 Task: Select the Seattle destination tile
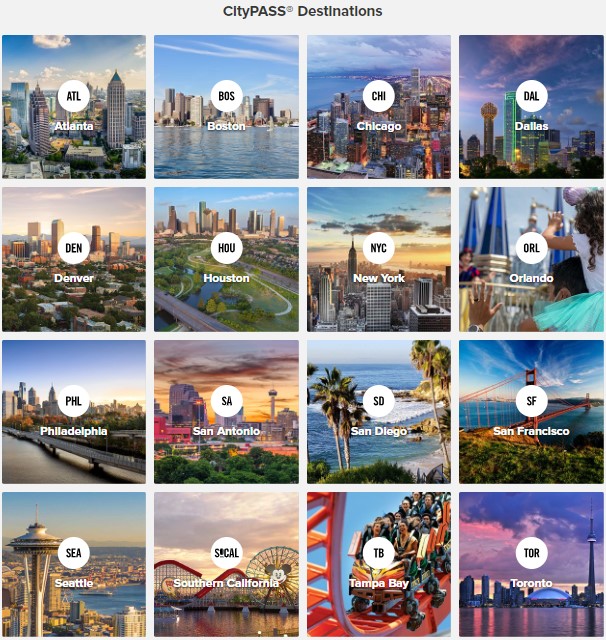click(74, 564)
